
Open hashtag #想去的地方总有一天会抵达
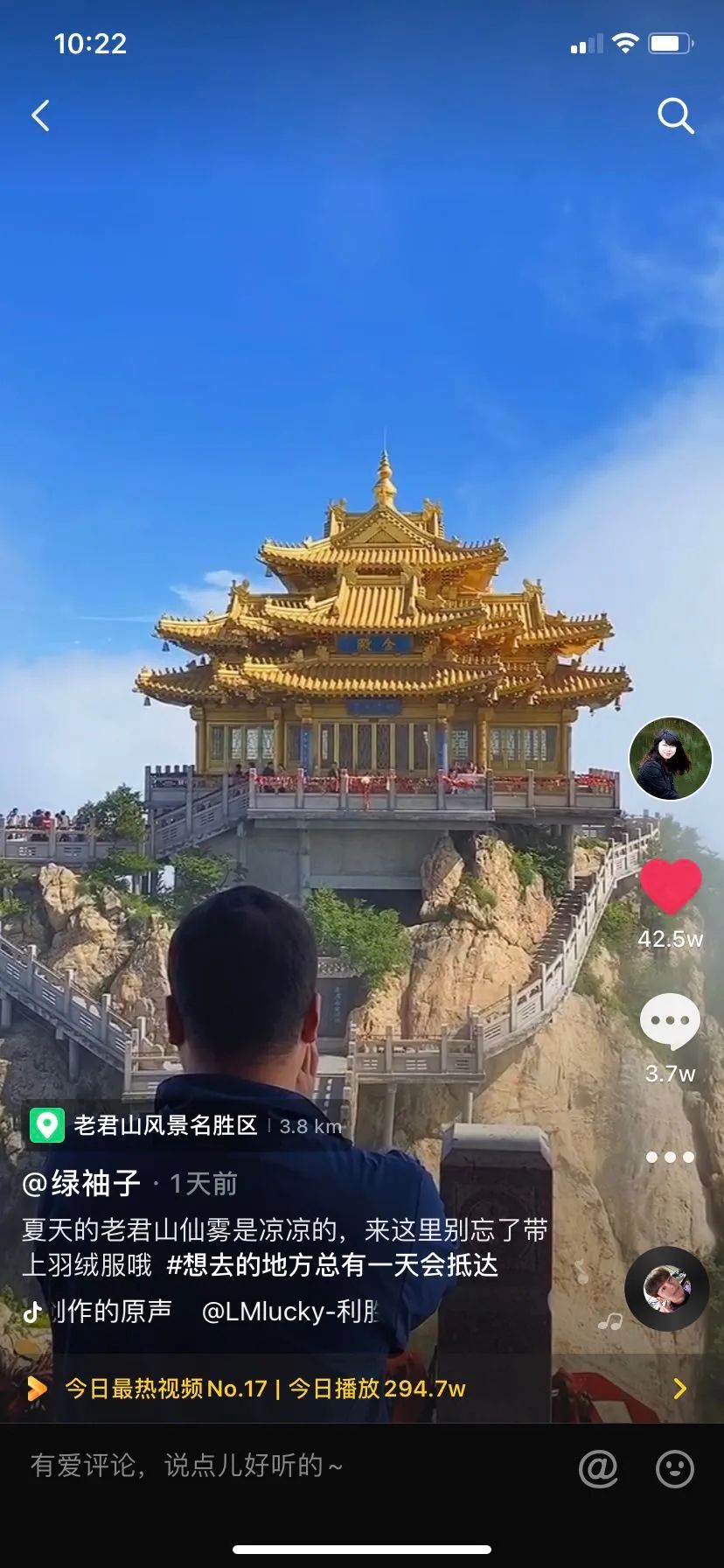(332, 1265)
